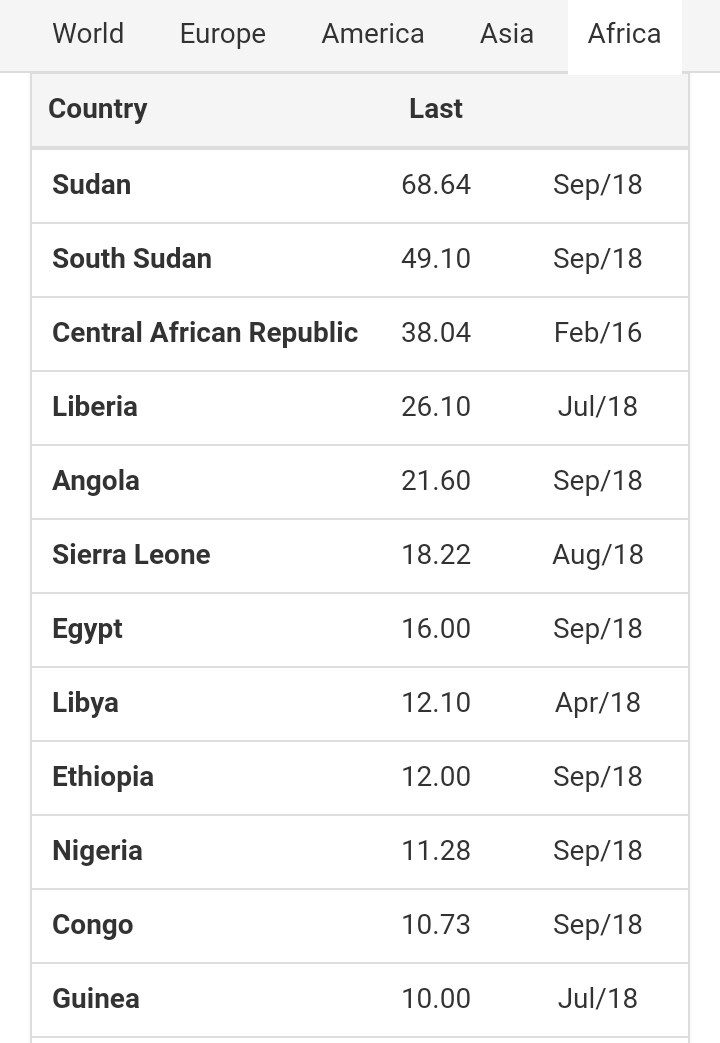Image resolution: width=720 pixels, height=1043 pixels.
Task: Switch to the Europe tab
Action: (222, 34)
